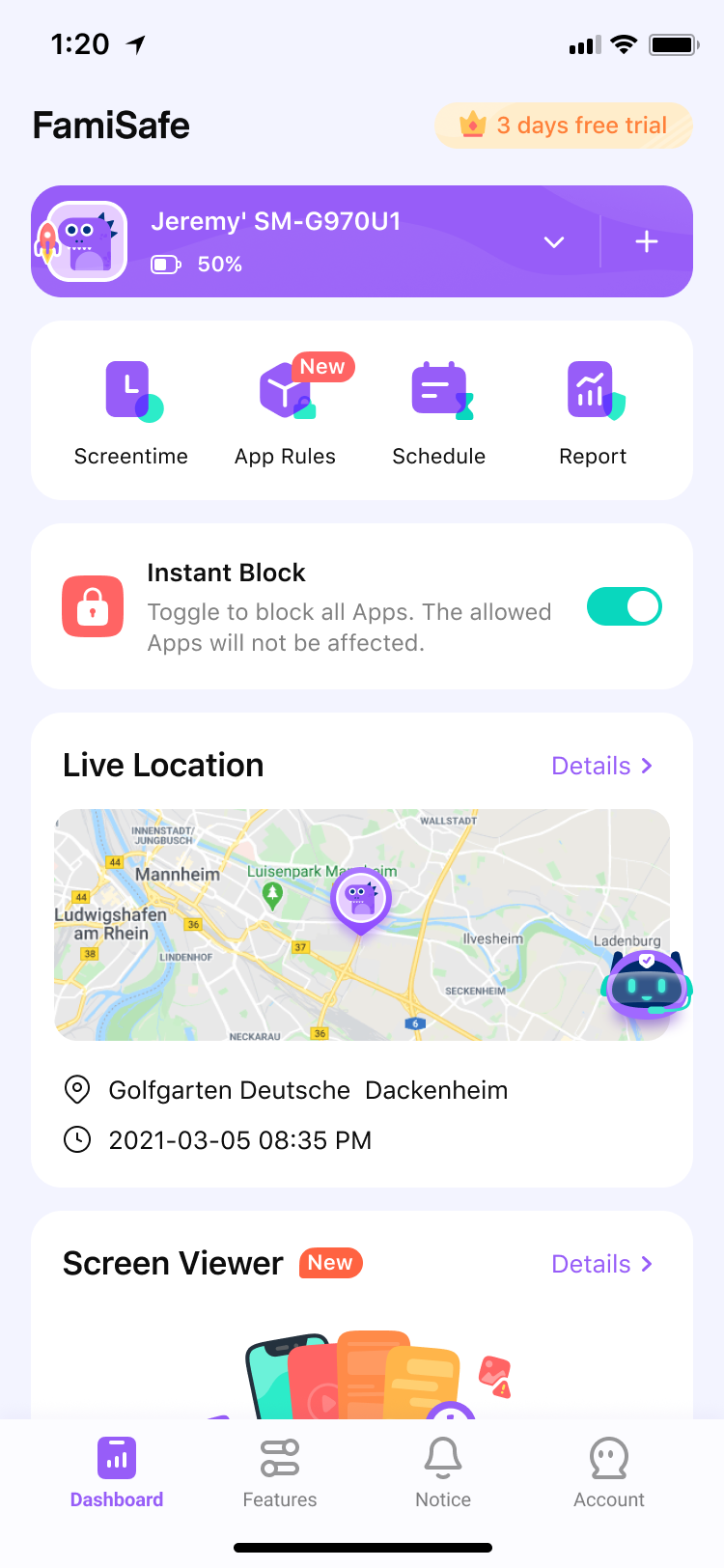Image resolution: width=724 pixels, height=1568 pixels.
Task: Tap the 3 days free trial banner
Action: tap(564, 126)
